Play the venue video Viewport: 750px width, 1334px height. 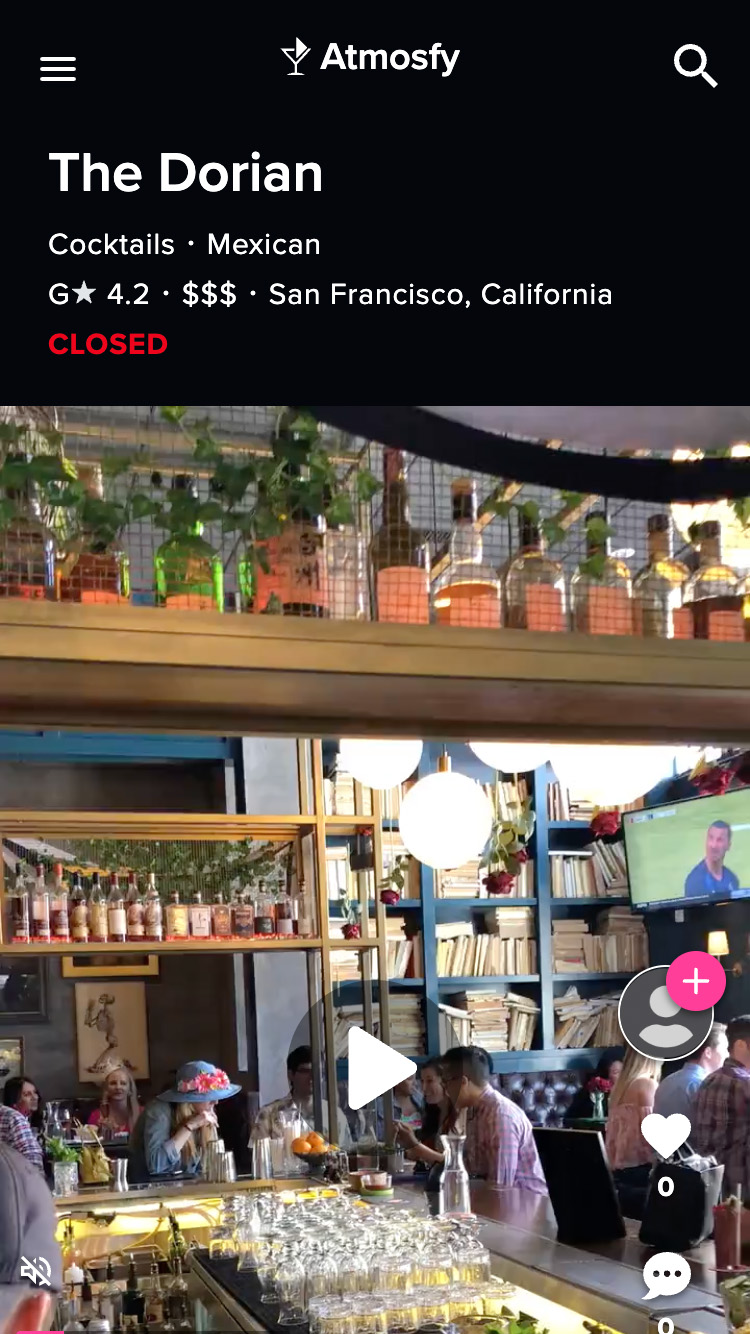click(380, 1067)
